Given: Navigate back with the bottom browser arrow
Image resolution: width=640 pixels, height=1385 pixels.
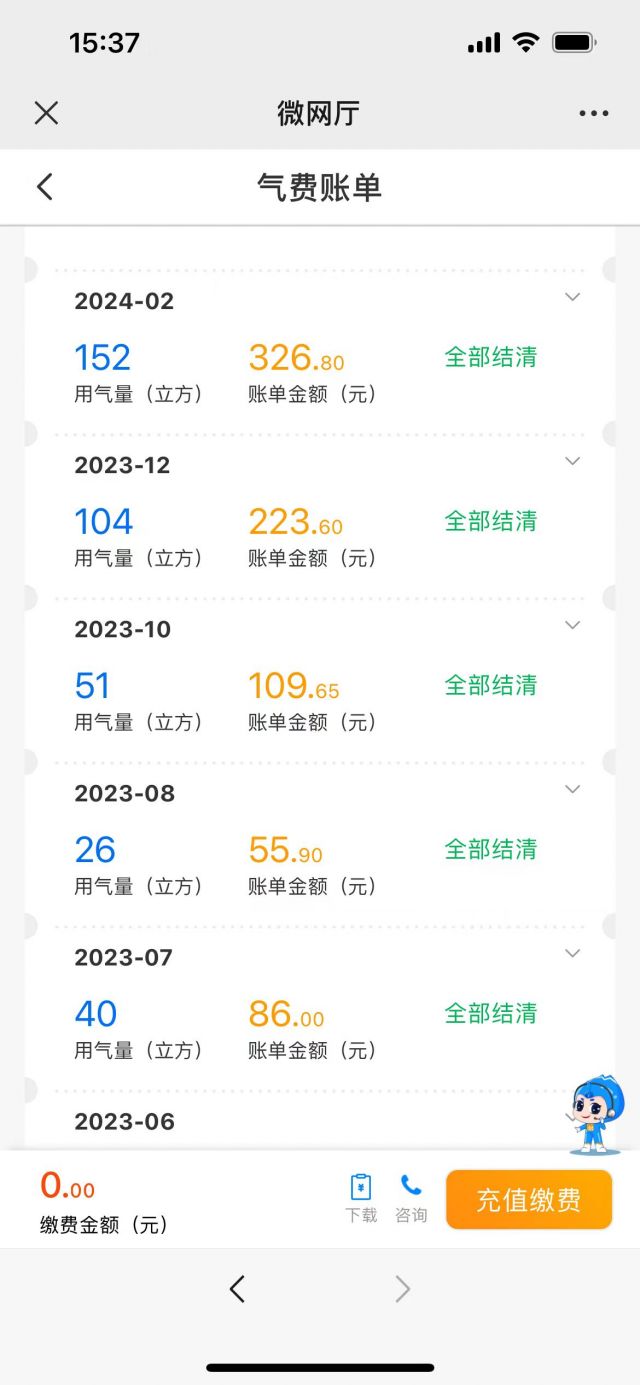Looking at the screenshot, I should 237,1289.
